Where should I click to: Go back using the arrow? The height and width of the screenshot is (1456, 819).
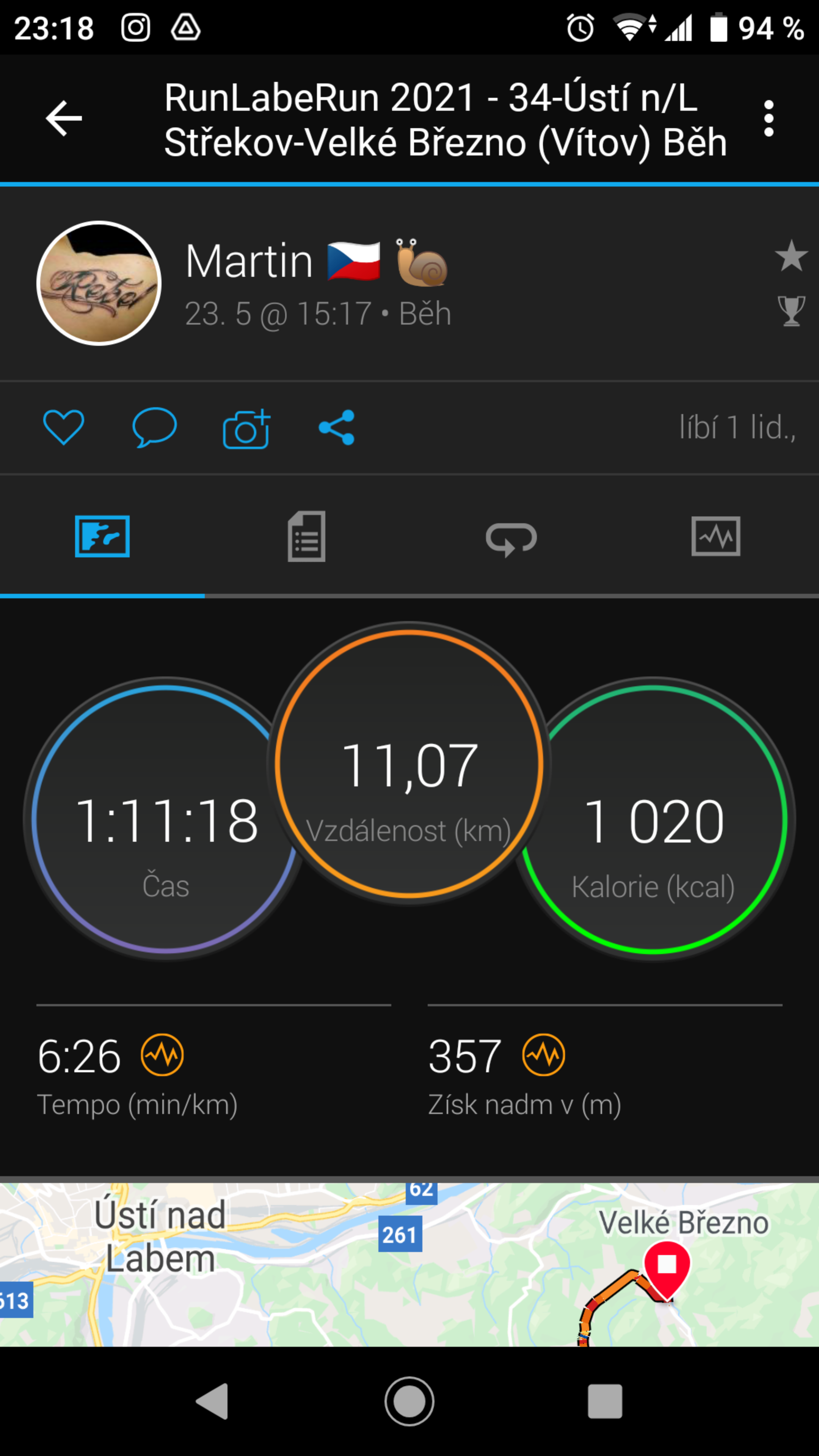64,118
